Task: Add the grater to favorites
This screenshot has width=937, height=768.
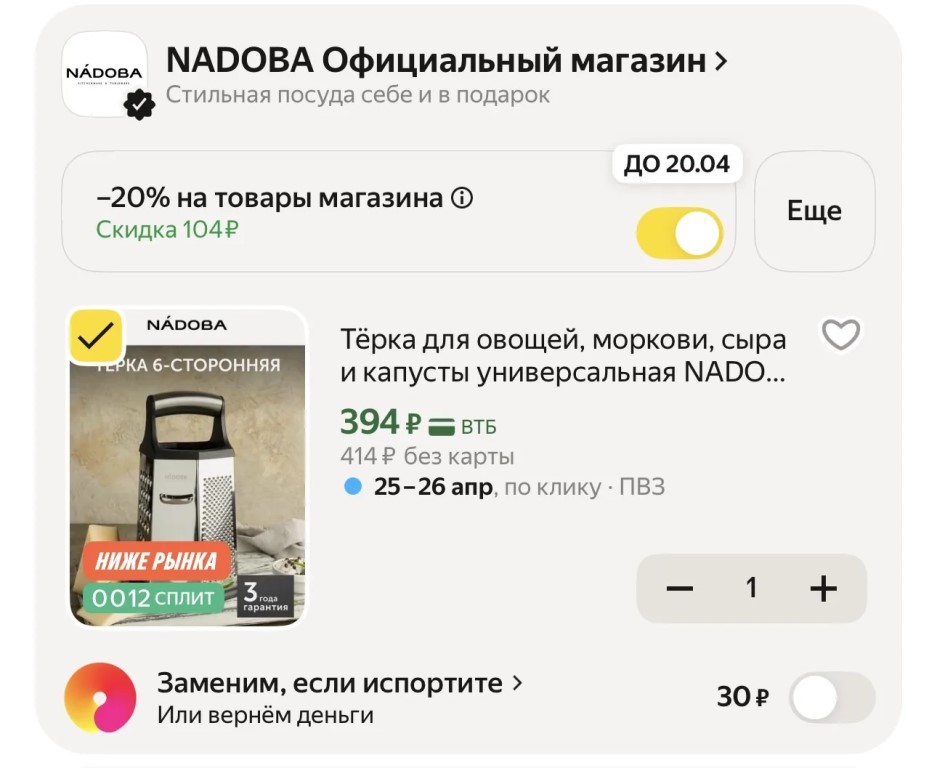Action: click(840, 335)
